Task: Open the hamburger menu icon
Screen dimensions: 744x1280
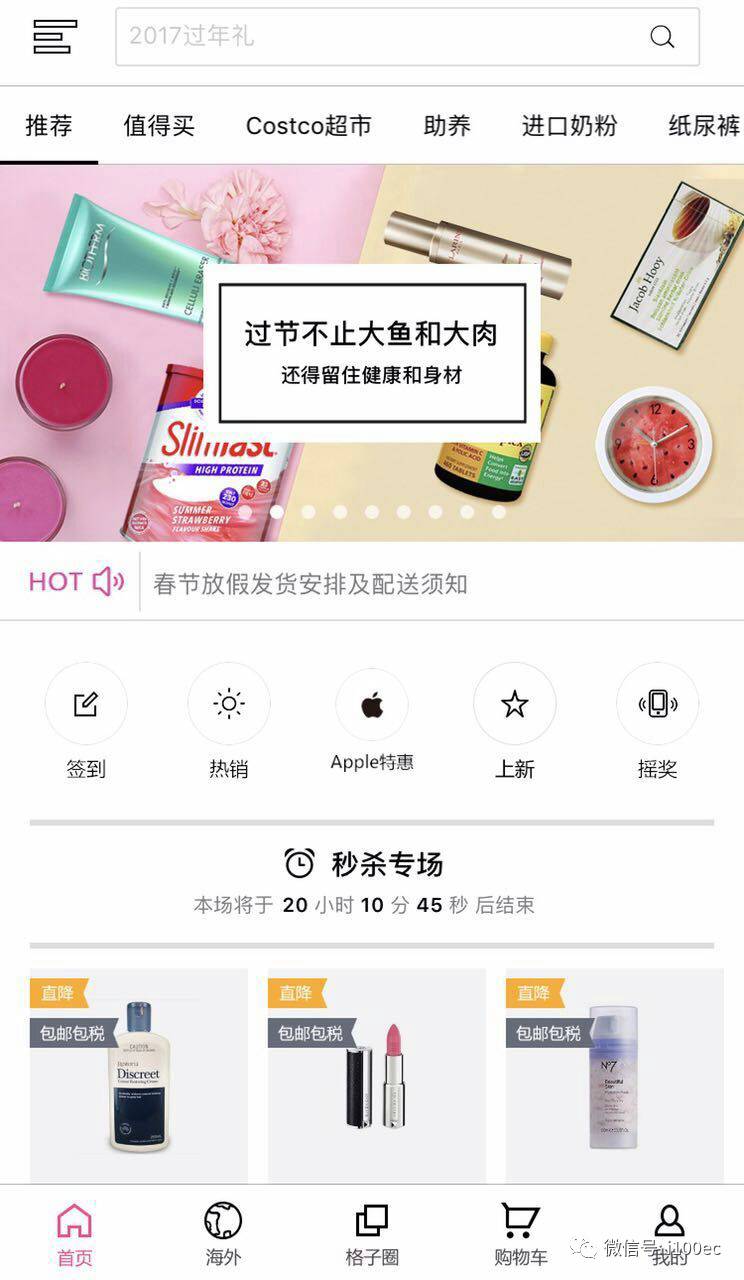Action: (x=55, y=37)
